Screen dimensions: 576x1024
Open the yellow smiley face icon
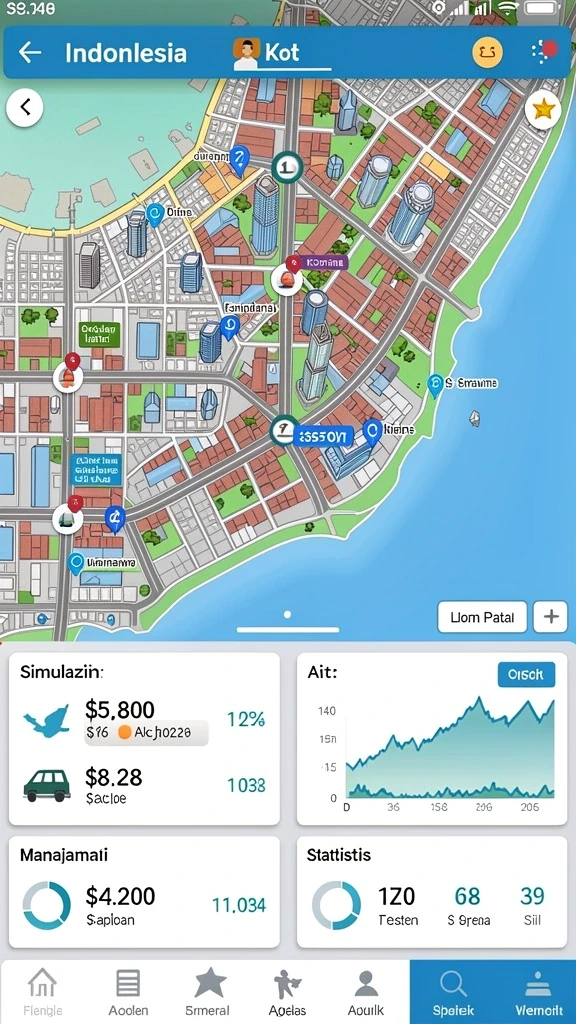[x=487, y=52]
